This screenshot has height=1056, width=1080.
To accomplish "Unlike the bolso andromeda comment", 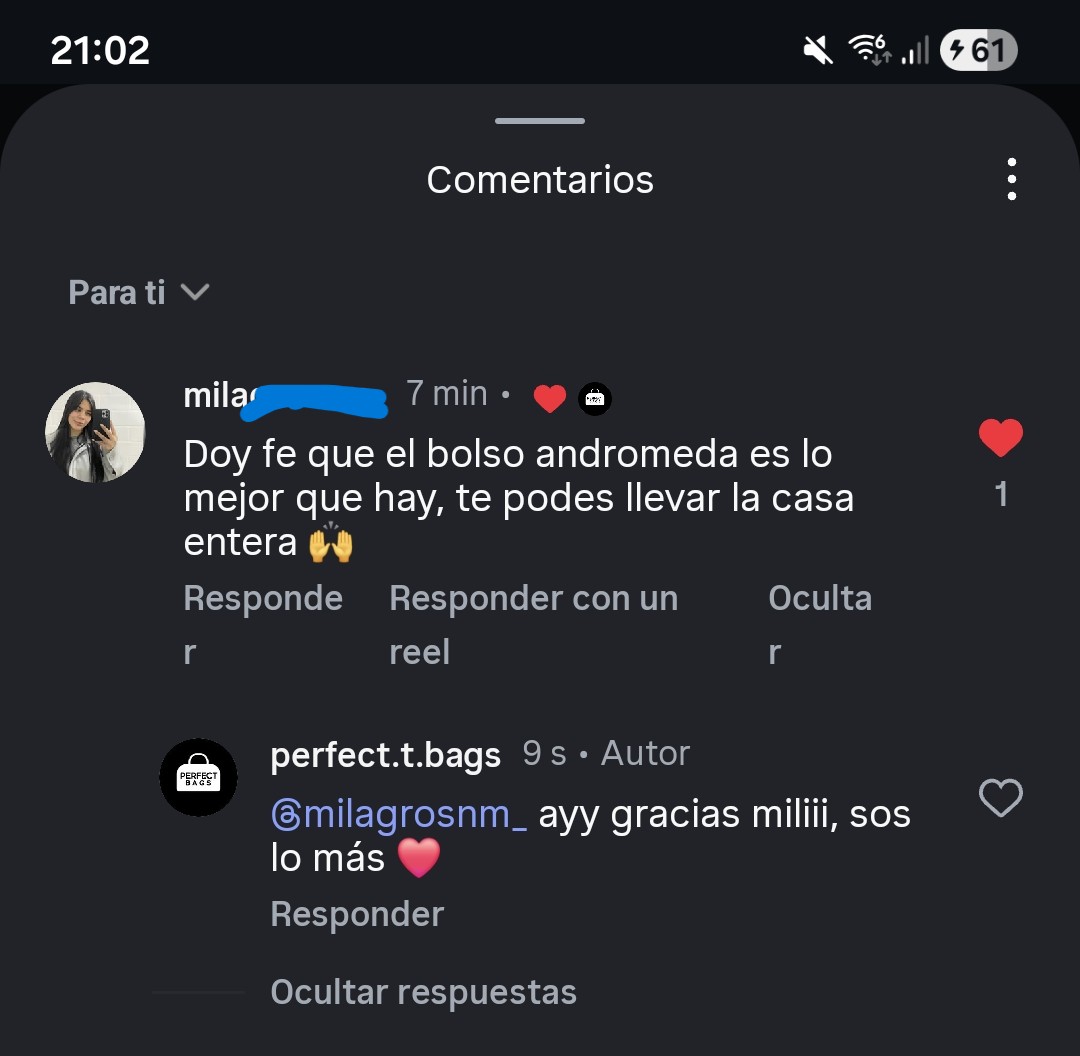I will (x=1001, y=439).
